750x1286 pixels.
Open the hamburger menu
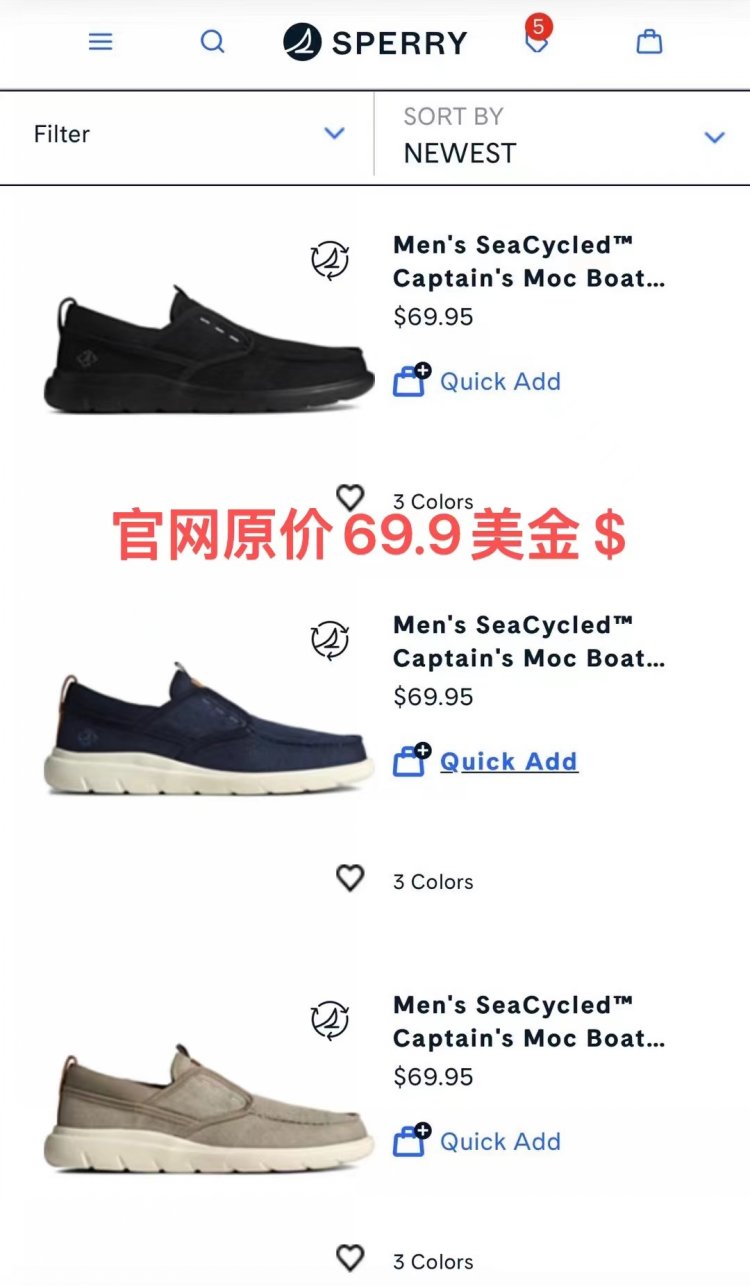101,42
